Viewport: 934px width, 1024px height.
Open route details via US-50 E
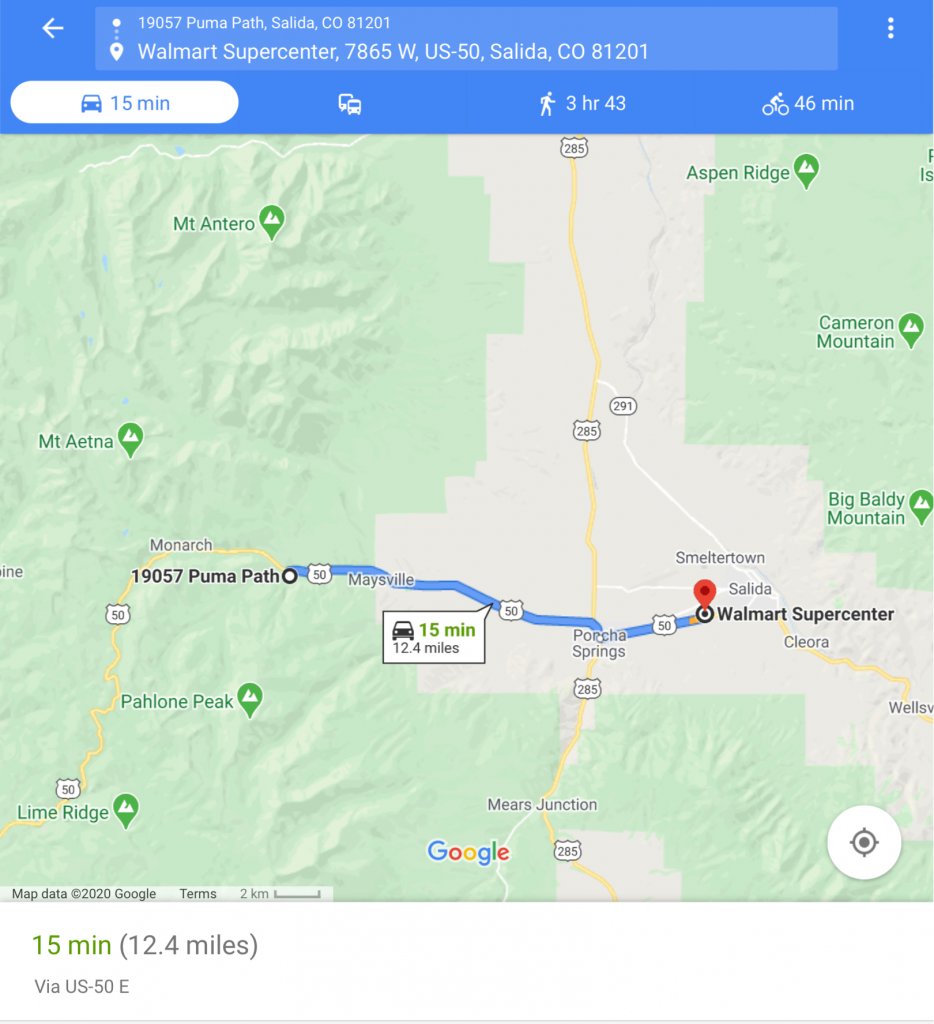(x=145, y=962)
